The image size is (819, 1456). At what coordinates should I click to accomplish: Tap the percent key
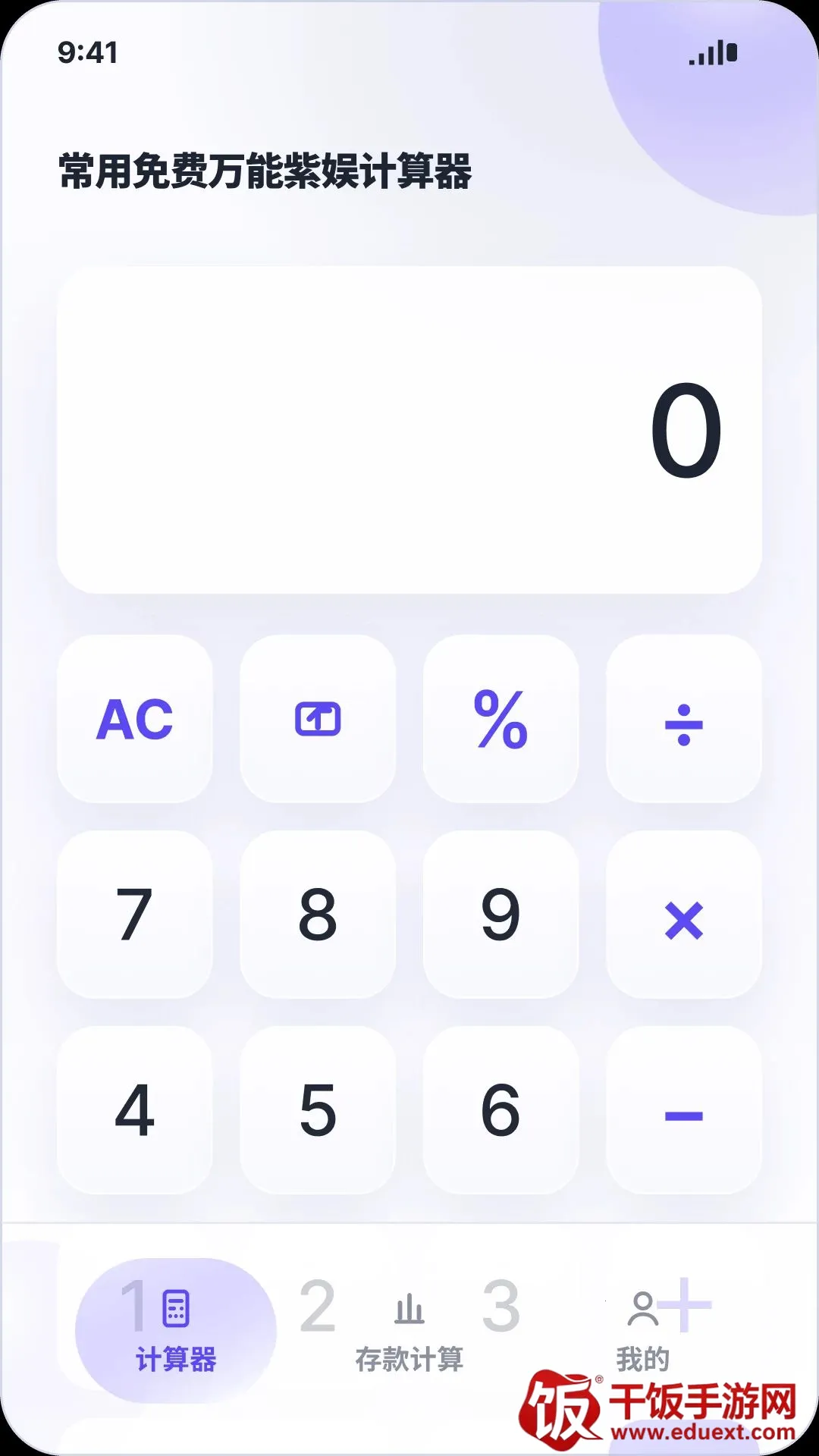pyautogui.click(x=500, y=719)
